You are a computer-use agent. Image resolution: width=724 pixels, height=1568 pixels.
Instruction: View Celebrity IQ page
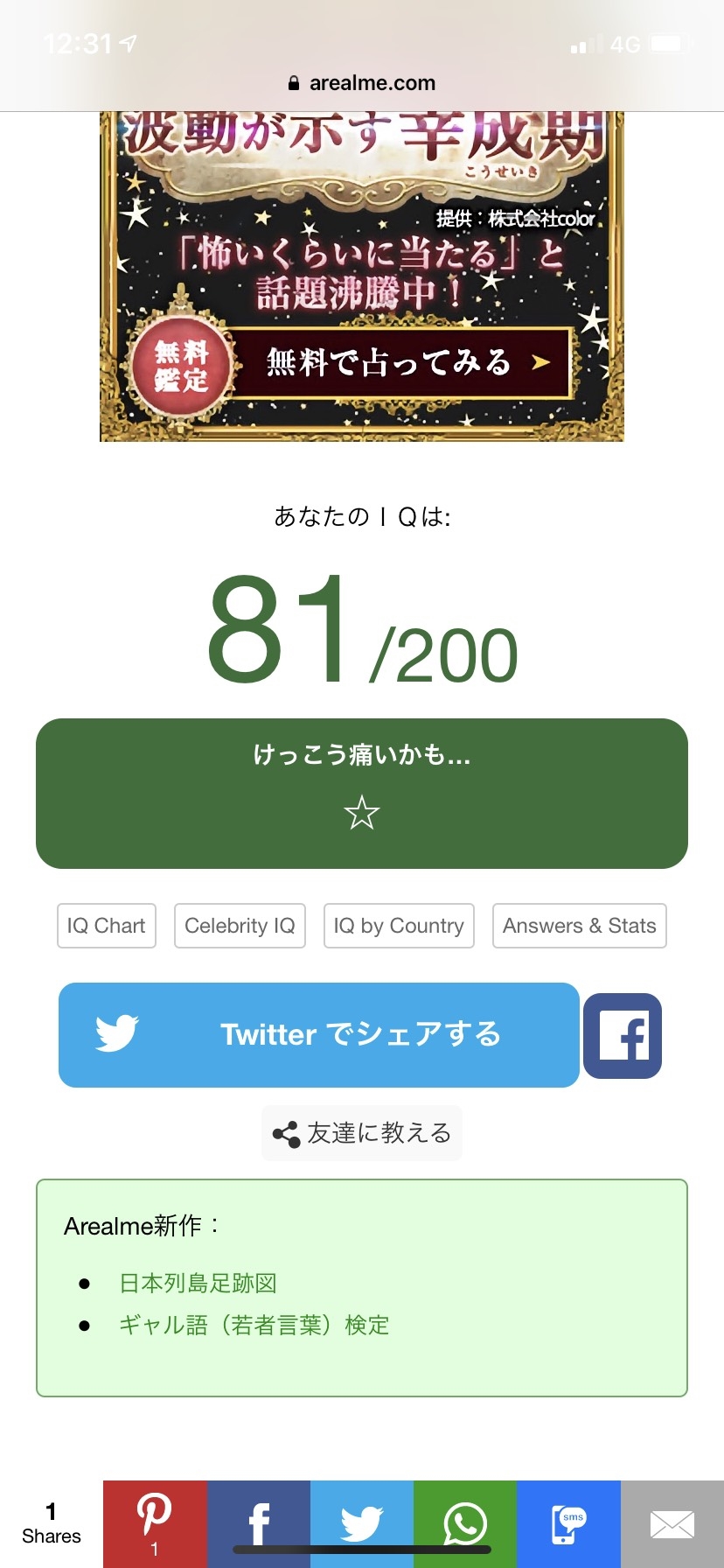pos(240,926)
